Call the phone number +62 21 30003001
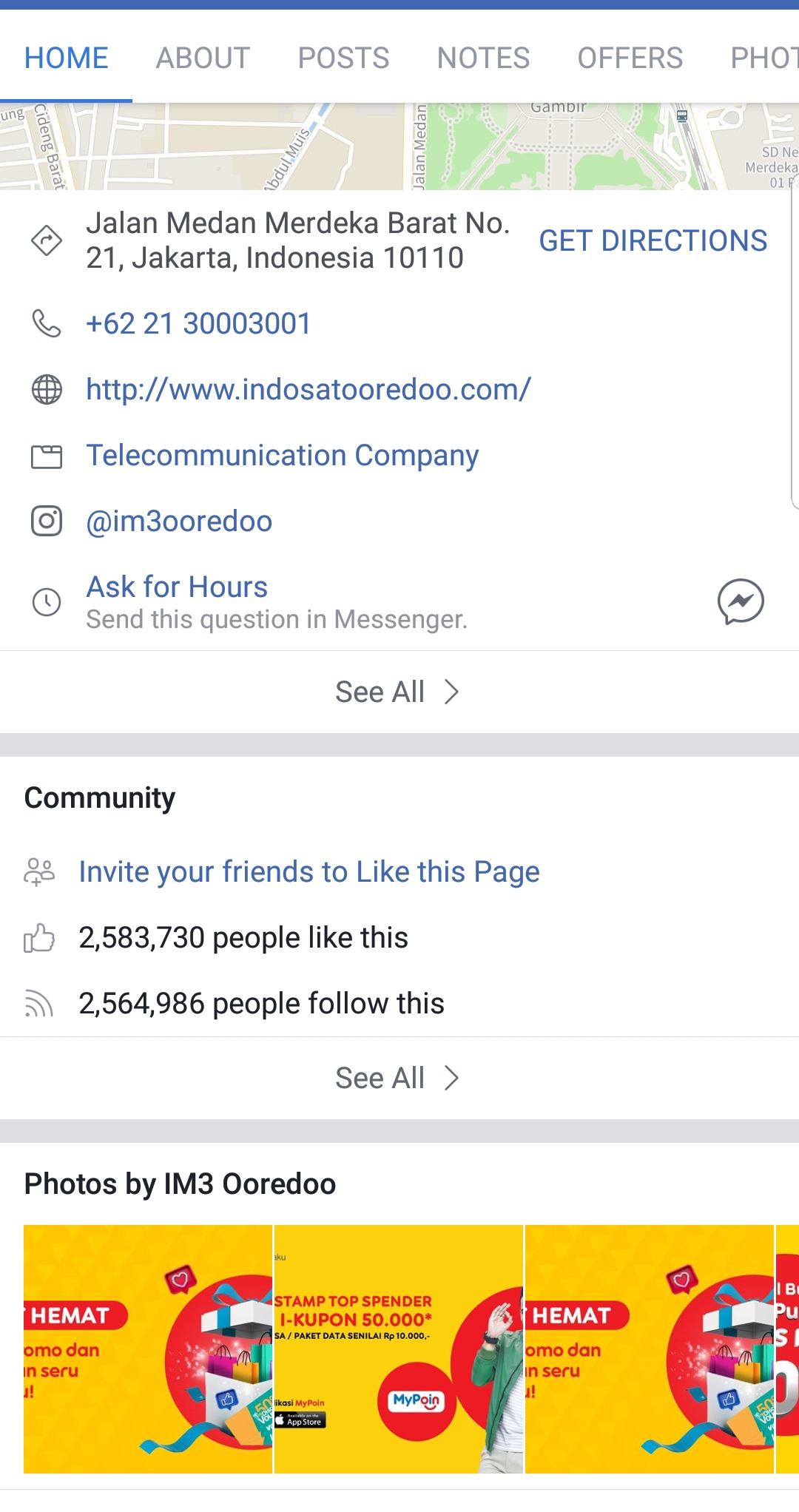The width and height of the screenshot is (799, 1512). pos(198,323)
